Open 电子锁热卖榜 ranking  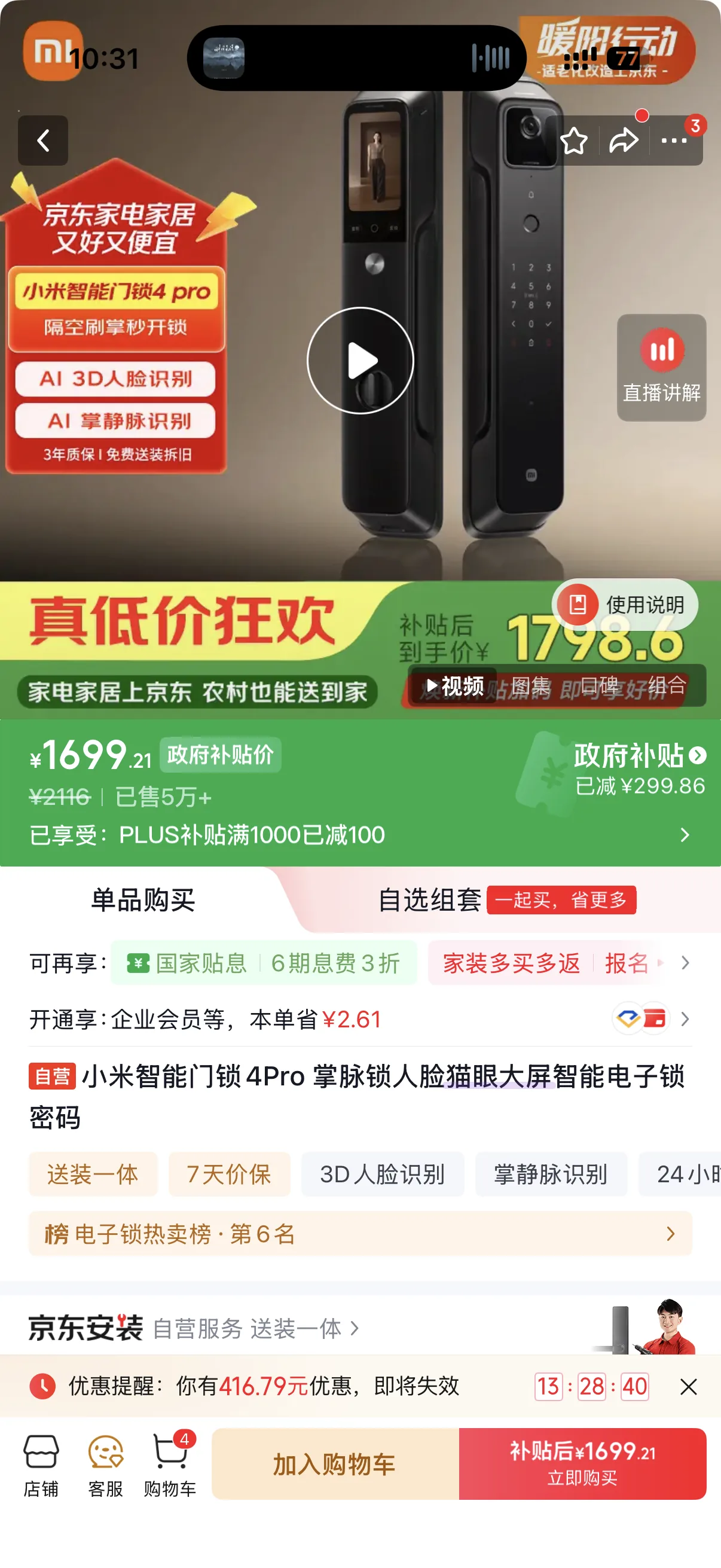click(360, 1234)
